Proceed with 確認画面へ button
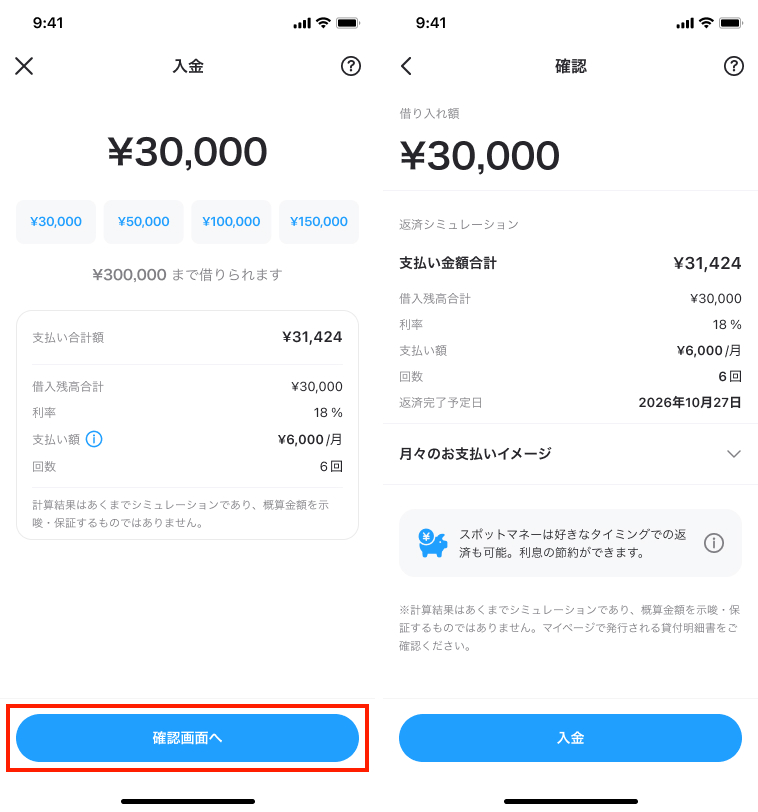758x812 pixels. [x=187, y=738]
